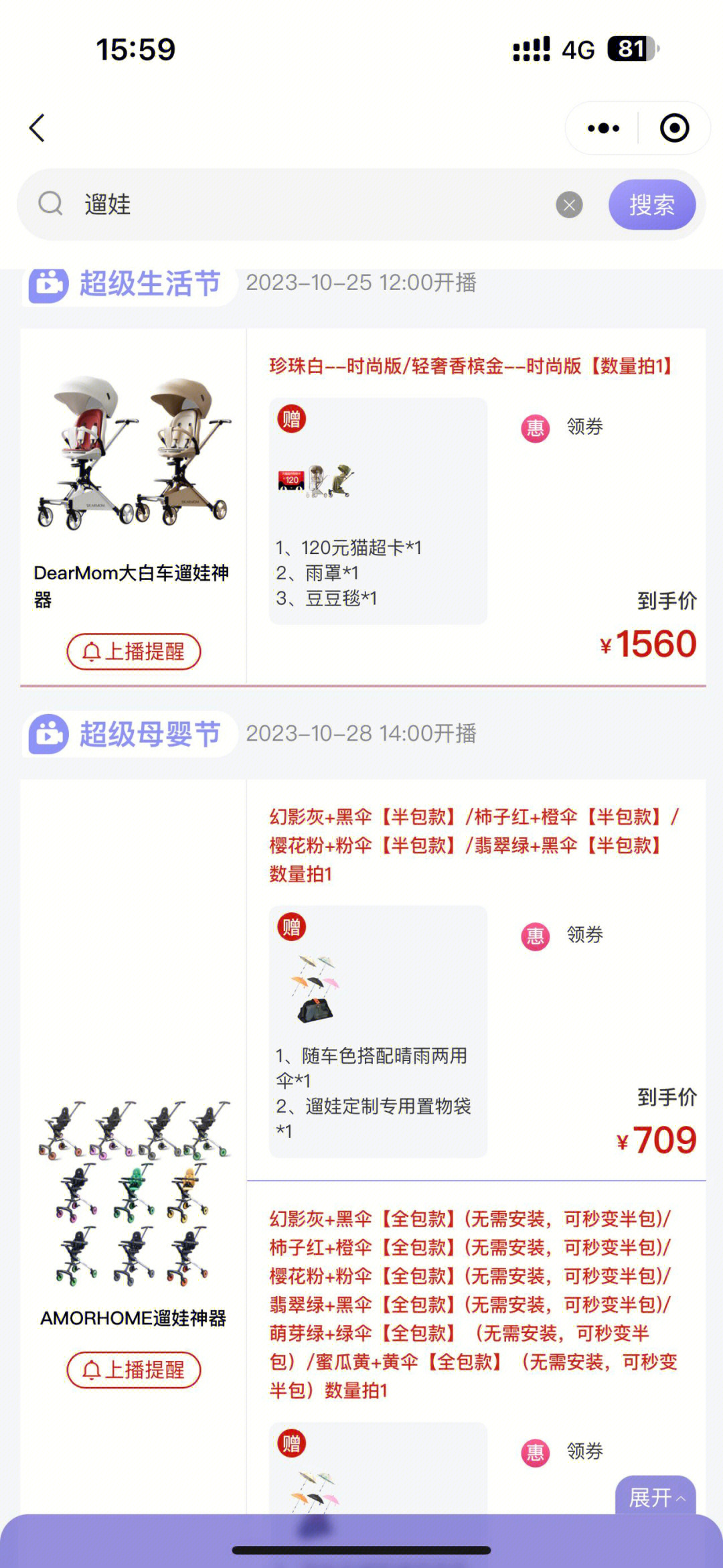This screenshot has width=723, height=1568.
Task: Clear the search text with the X icon
Action: point(569,205)
